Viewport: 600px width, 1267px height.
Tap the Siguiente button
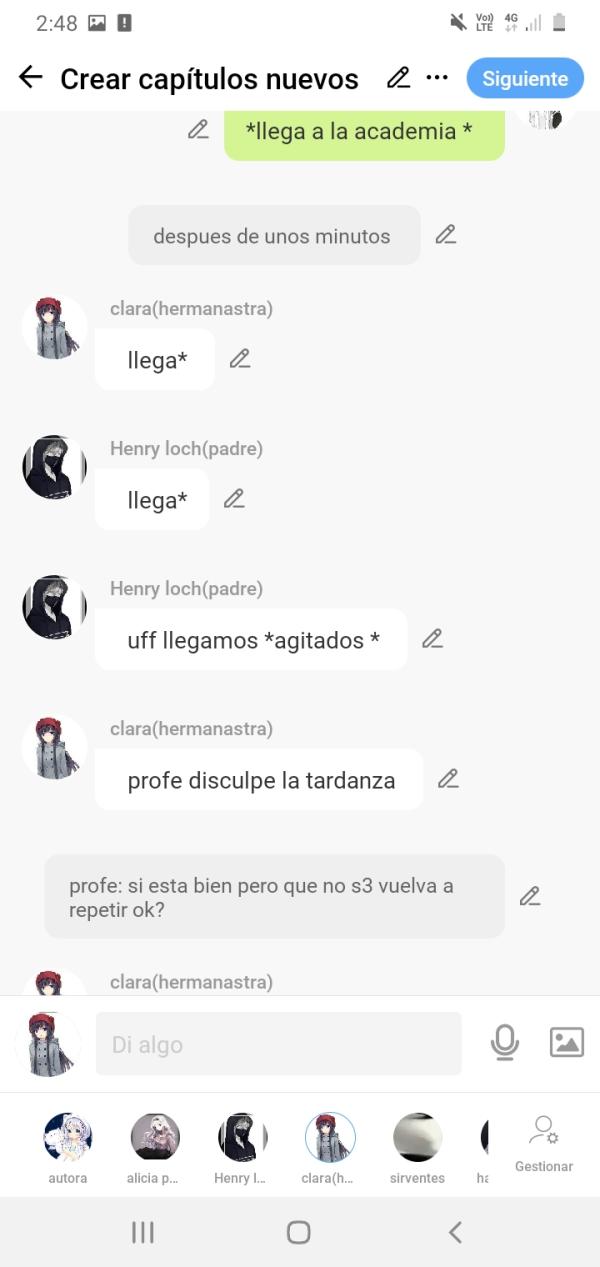pos(524,79)
